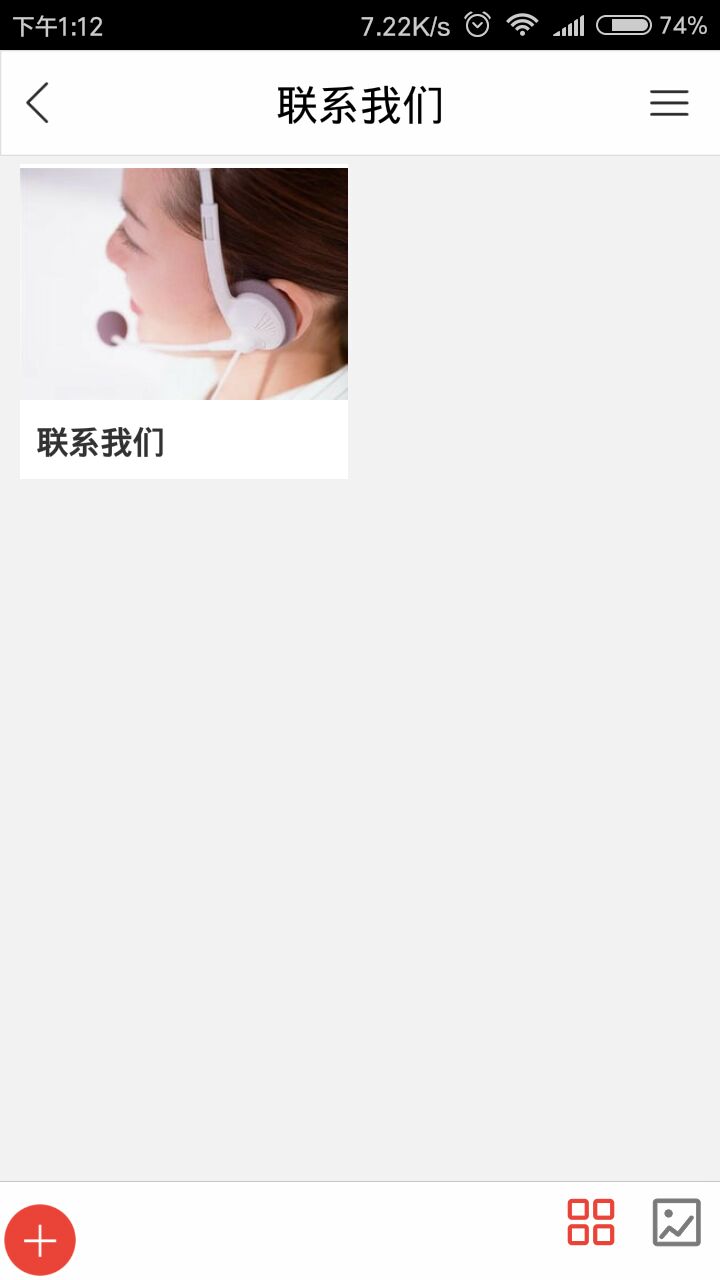Switch to the picture view mode
This screenshot has height=1280, width=720.
pyautogui.click(x=677, y=1222)
